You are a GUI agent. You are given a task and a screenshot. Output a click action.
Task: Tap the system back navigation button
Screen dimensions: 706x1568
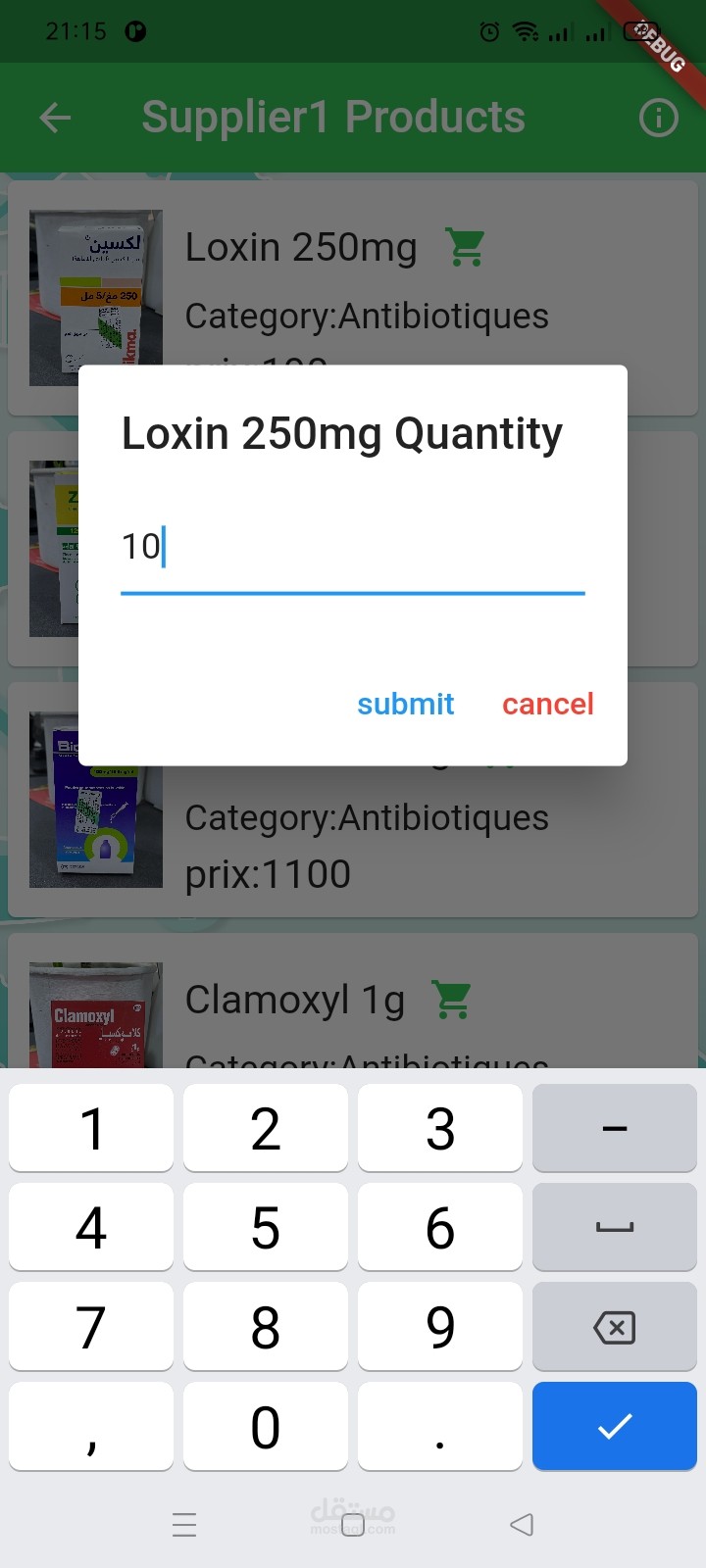(522, 1524)
